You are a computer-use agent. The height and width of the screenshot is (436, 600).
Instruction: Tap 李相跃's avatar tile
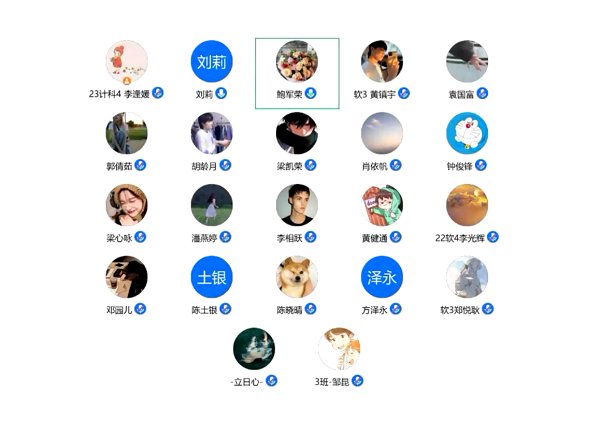pos(297,205)
